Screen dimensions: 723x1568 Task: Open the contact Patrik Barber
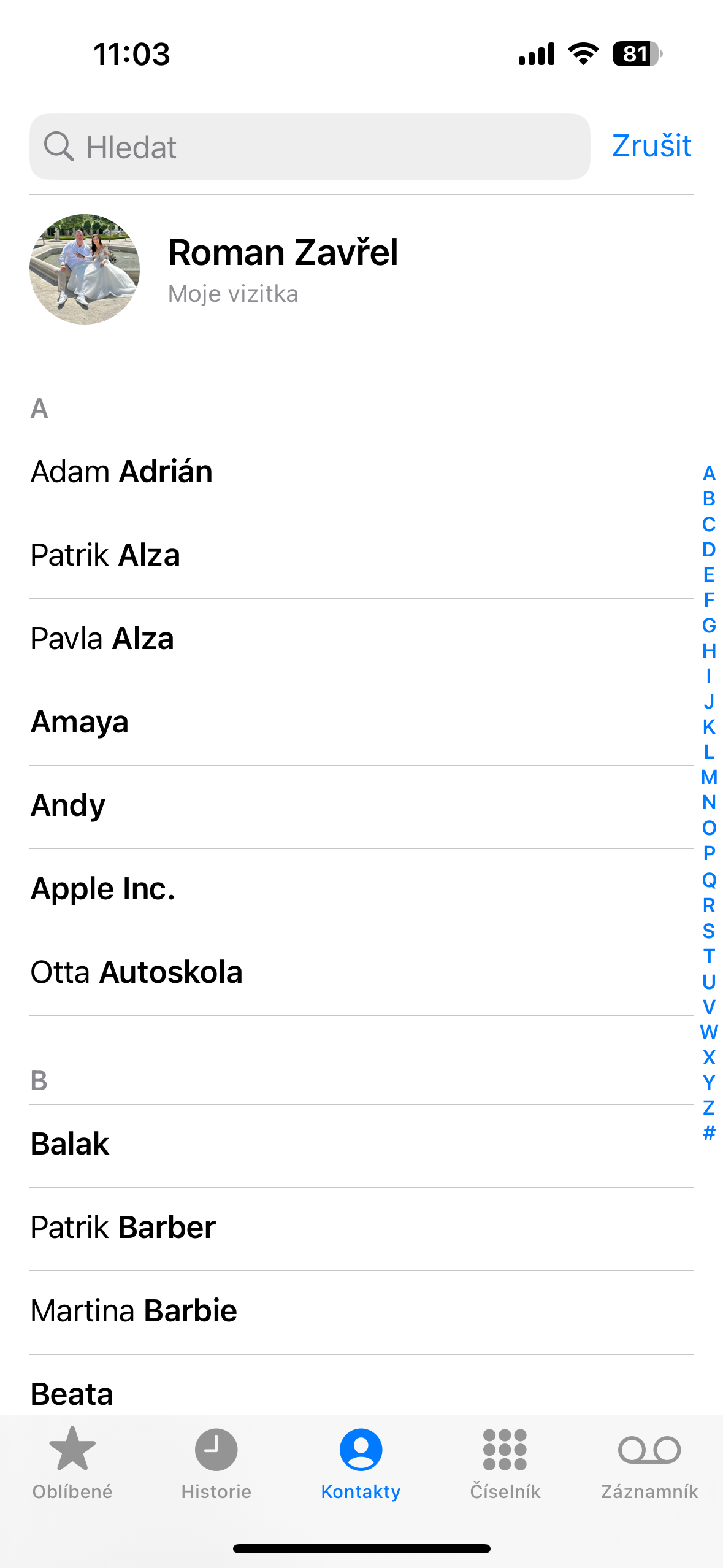tap(123, 1228)
